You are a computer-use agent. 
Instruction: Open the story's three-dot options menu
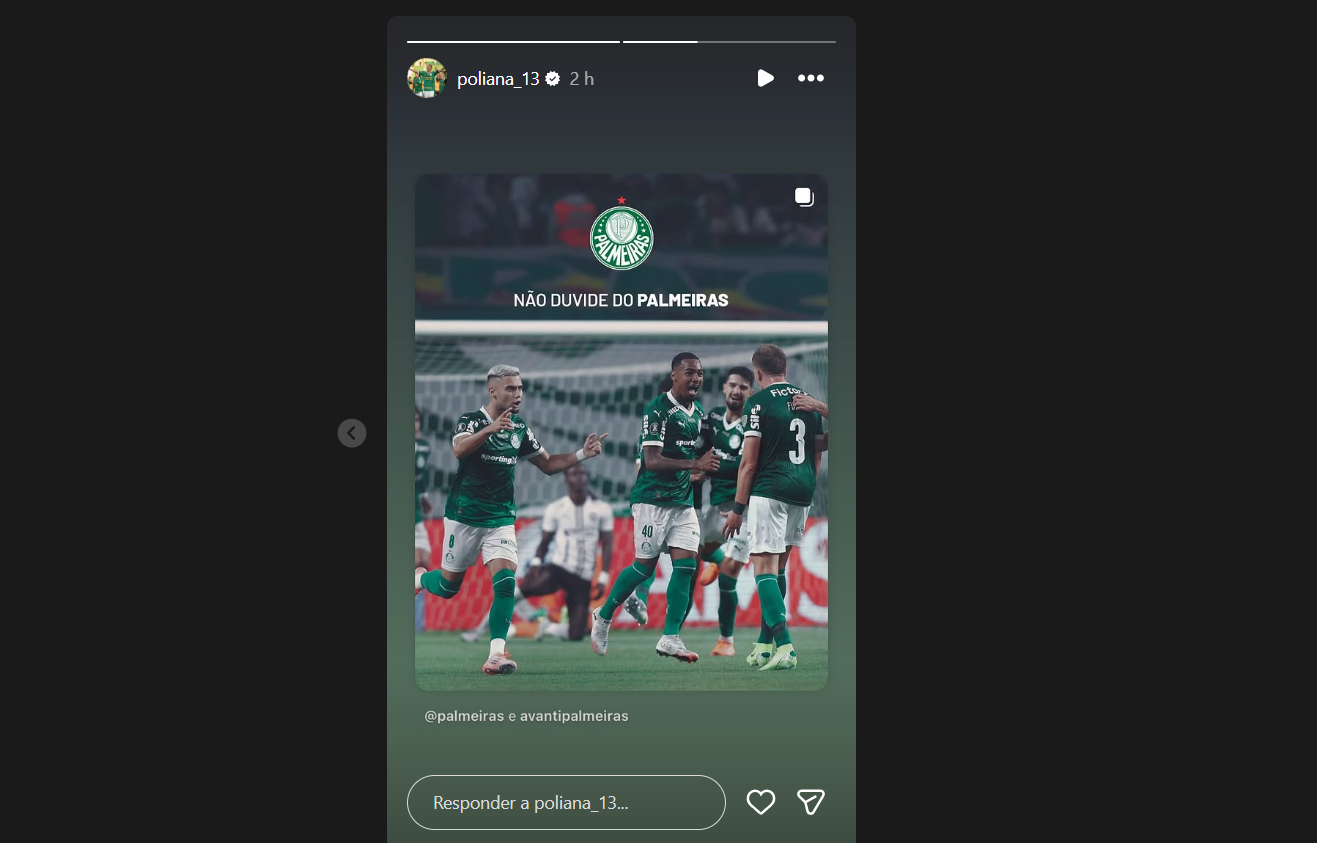pos(810,78)
